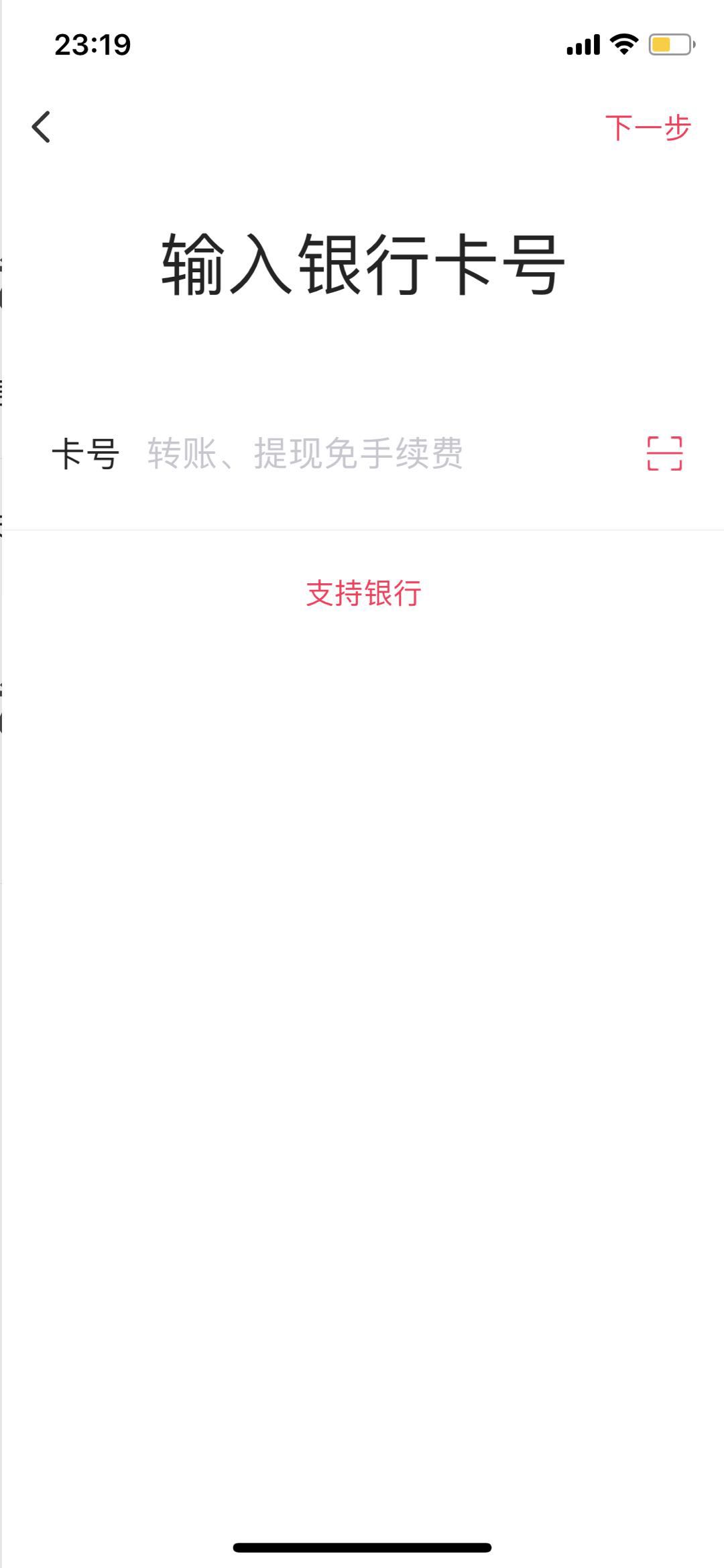Open the card scan camera icon
724x1568 pixels.
[x=664, y=454]
